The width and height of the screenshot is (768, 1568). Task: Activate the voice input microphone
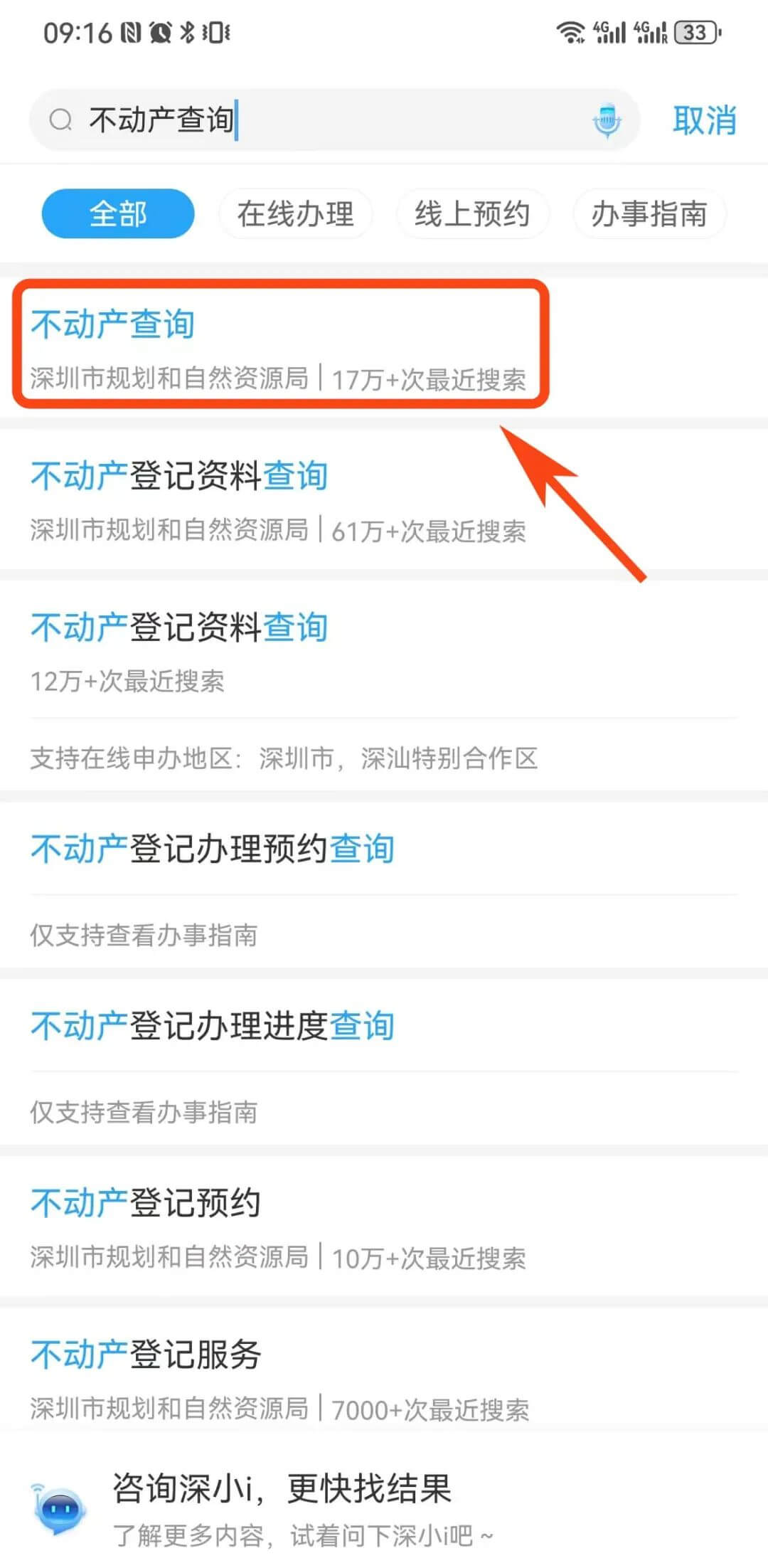(x=607, y=120)
